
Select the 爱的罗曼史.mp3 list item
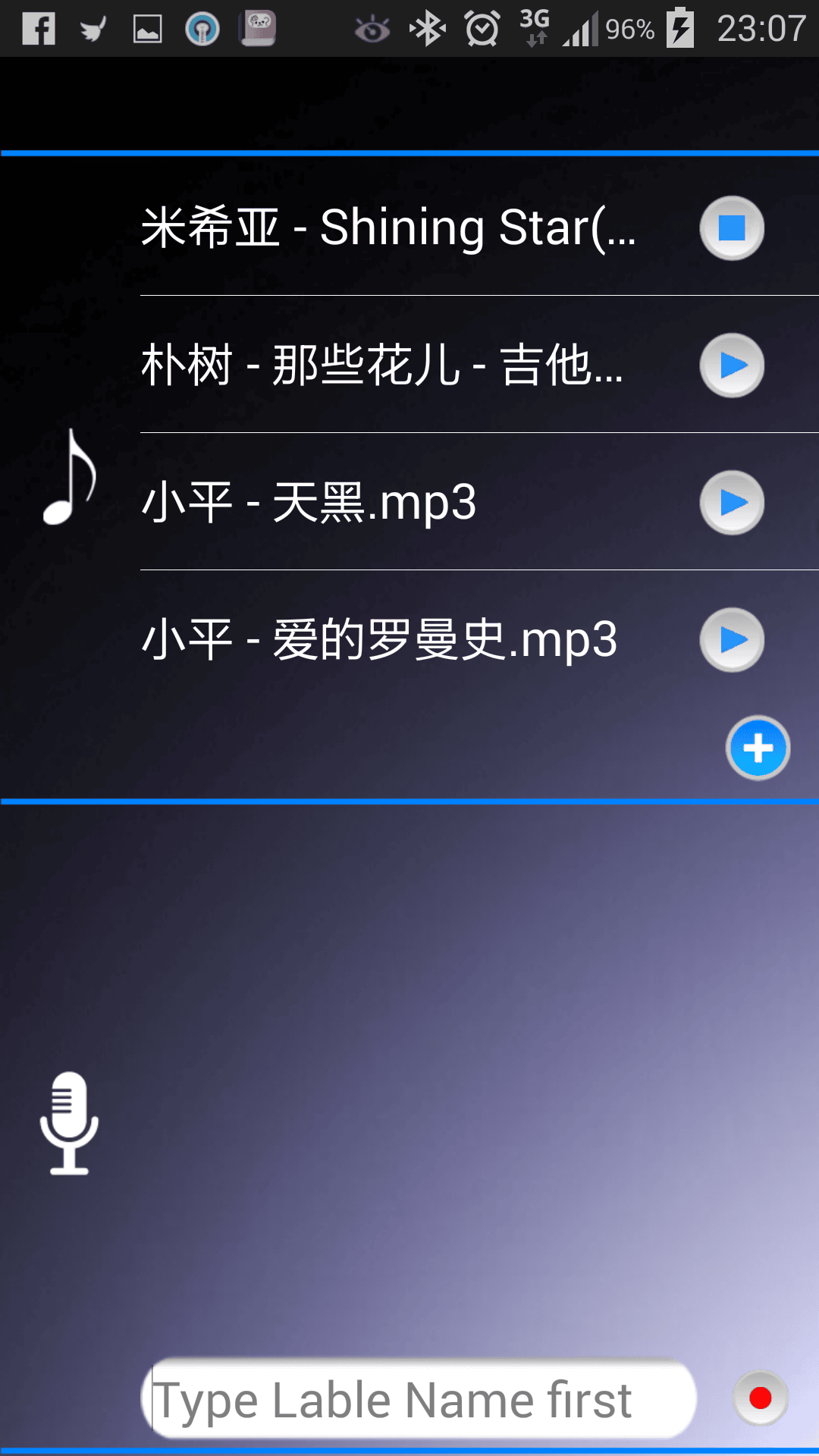379,639
